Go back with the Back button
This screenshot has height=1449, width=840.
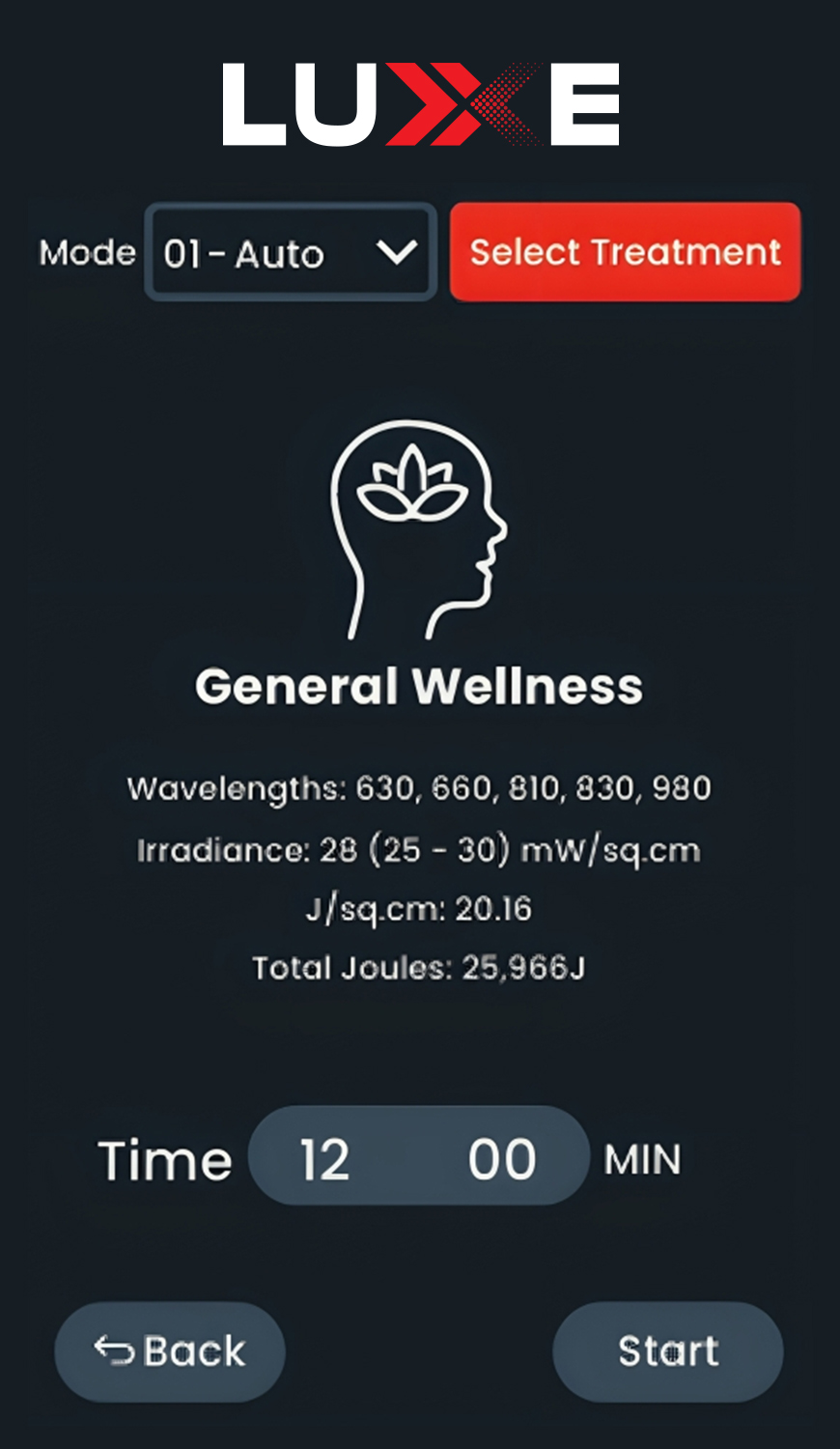click(170, 1350)
